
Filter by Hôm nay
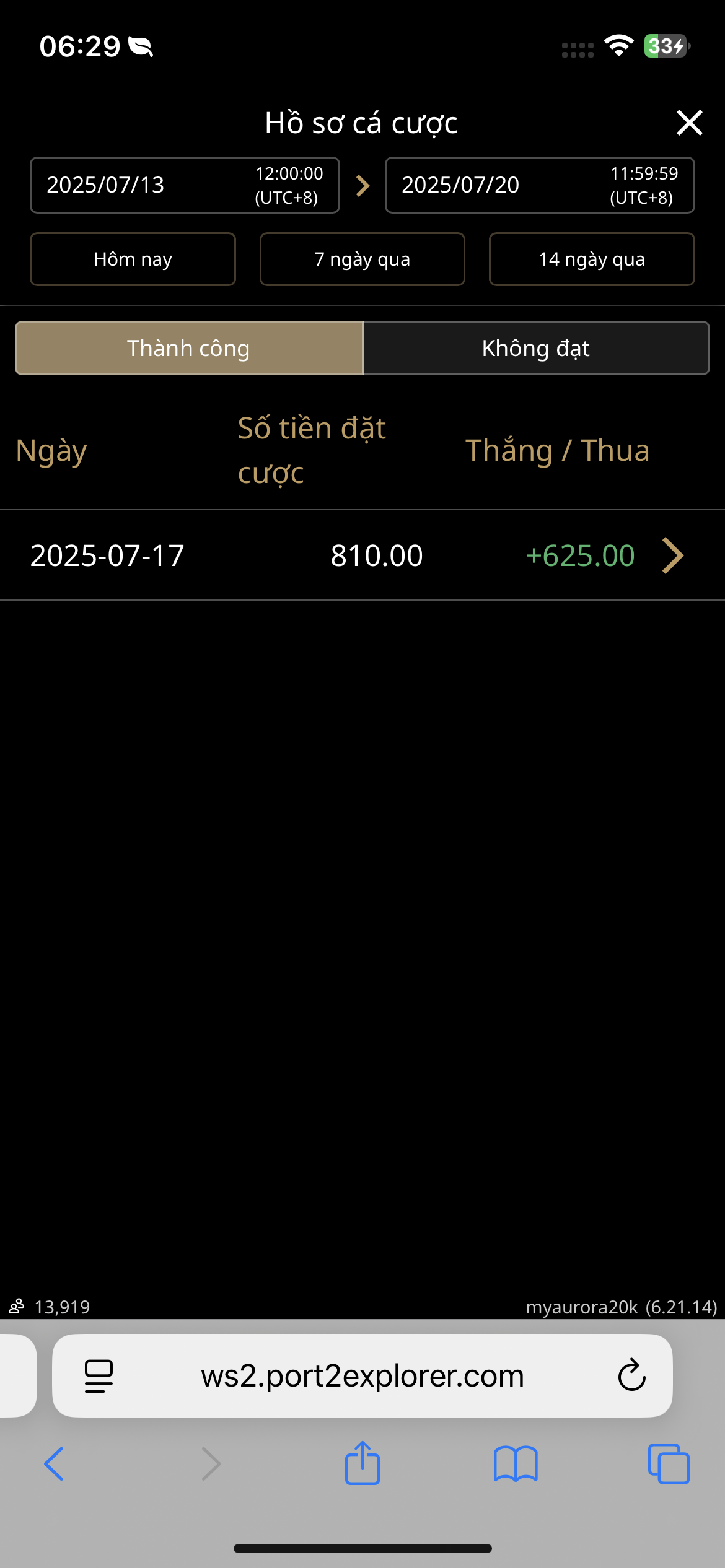tap(133, 259)
